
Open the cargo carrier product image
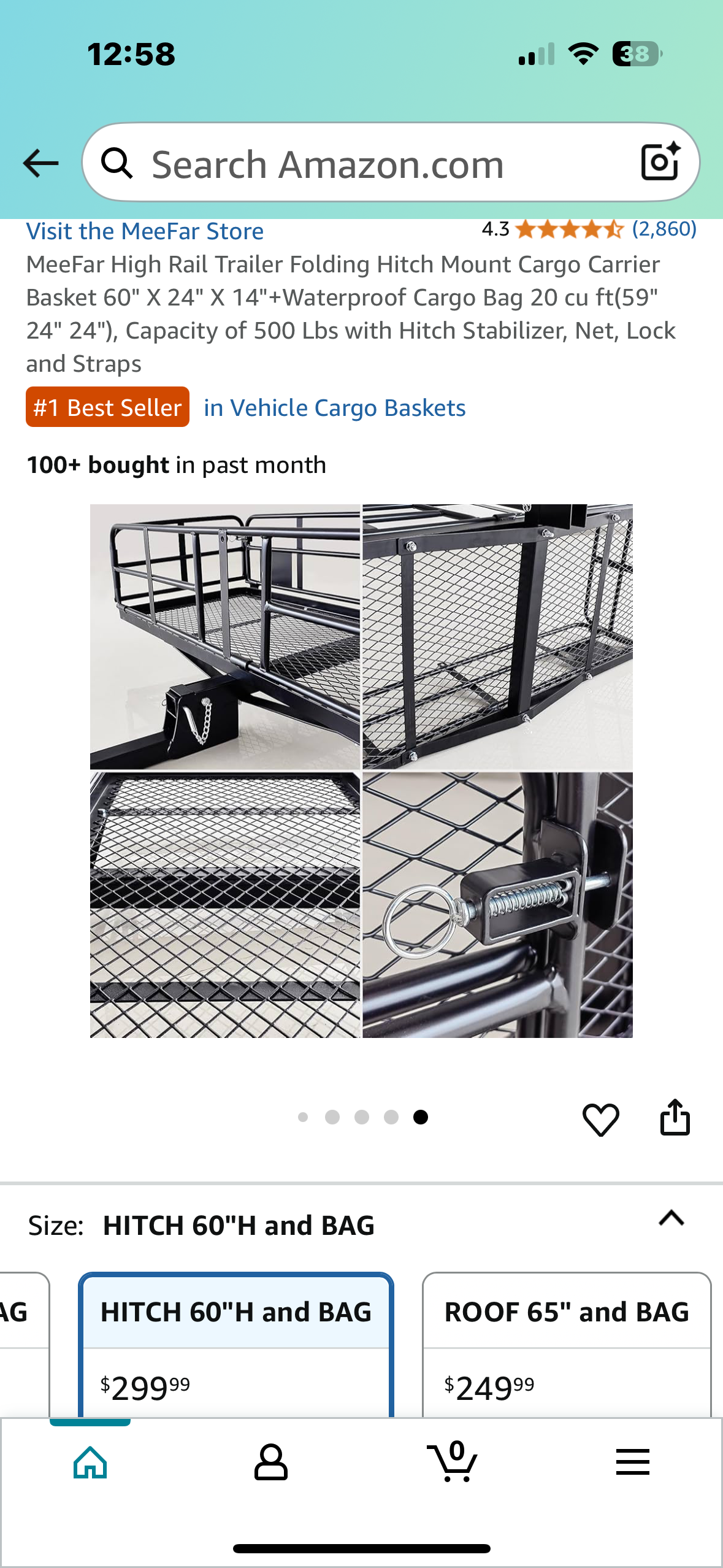click(x=361, y=771)
